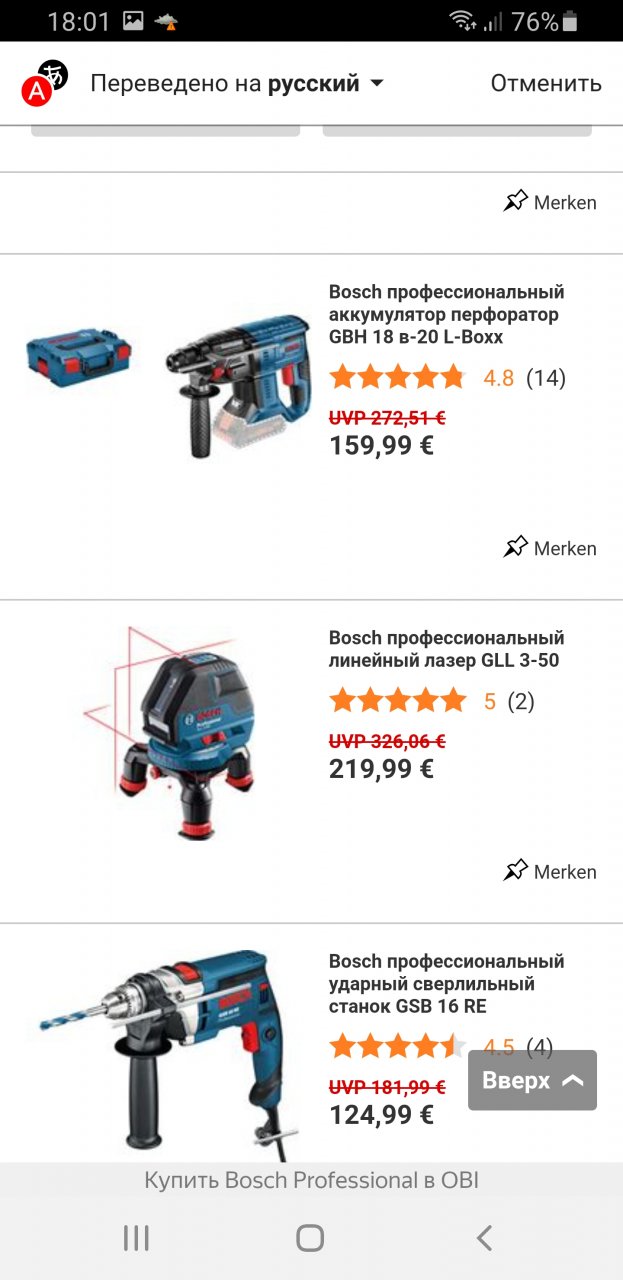Go back using system back button

tap(484, 1238)
